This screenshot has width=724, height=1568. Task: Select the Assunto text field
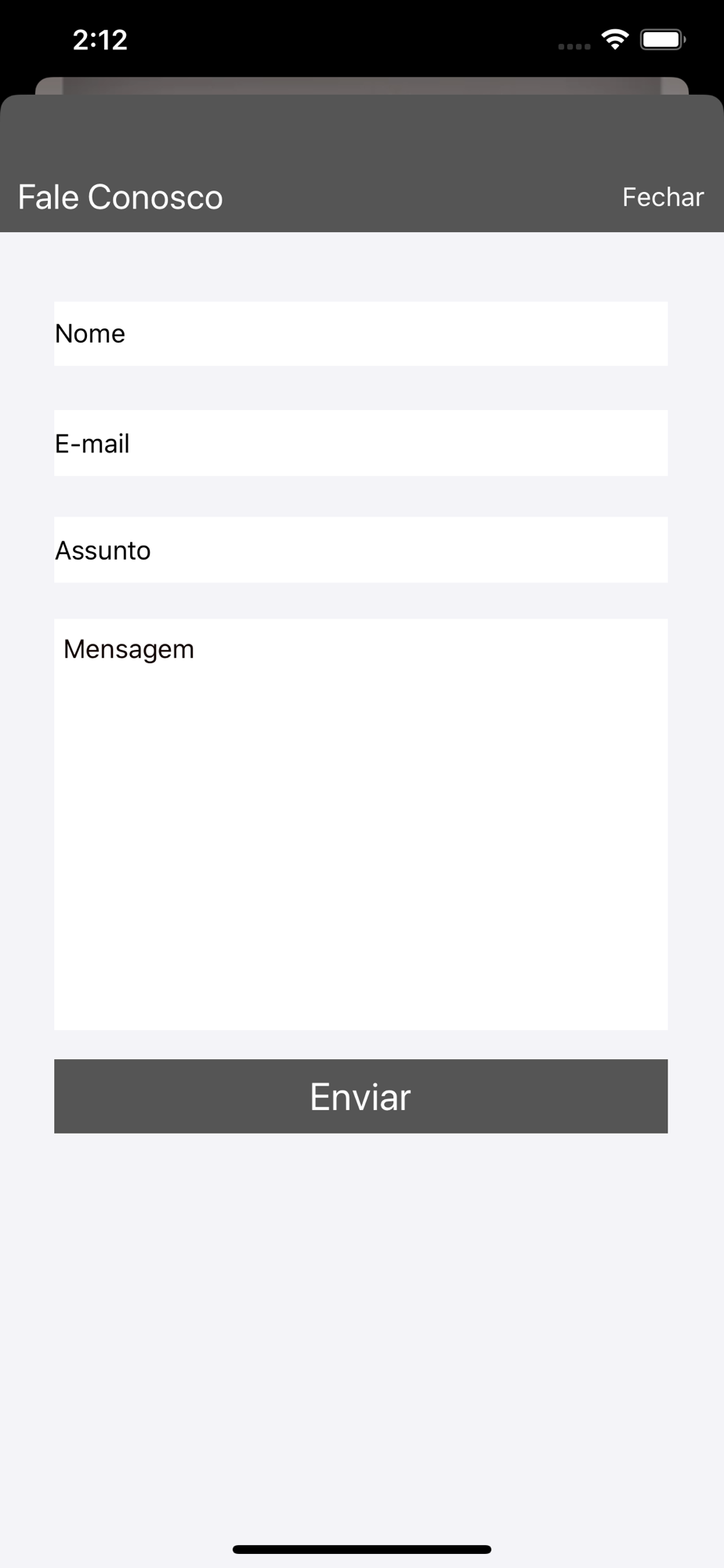pos(360,550)
